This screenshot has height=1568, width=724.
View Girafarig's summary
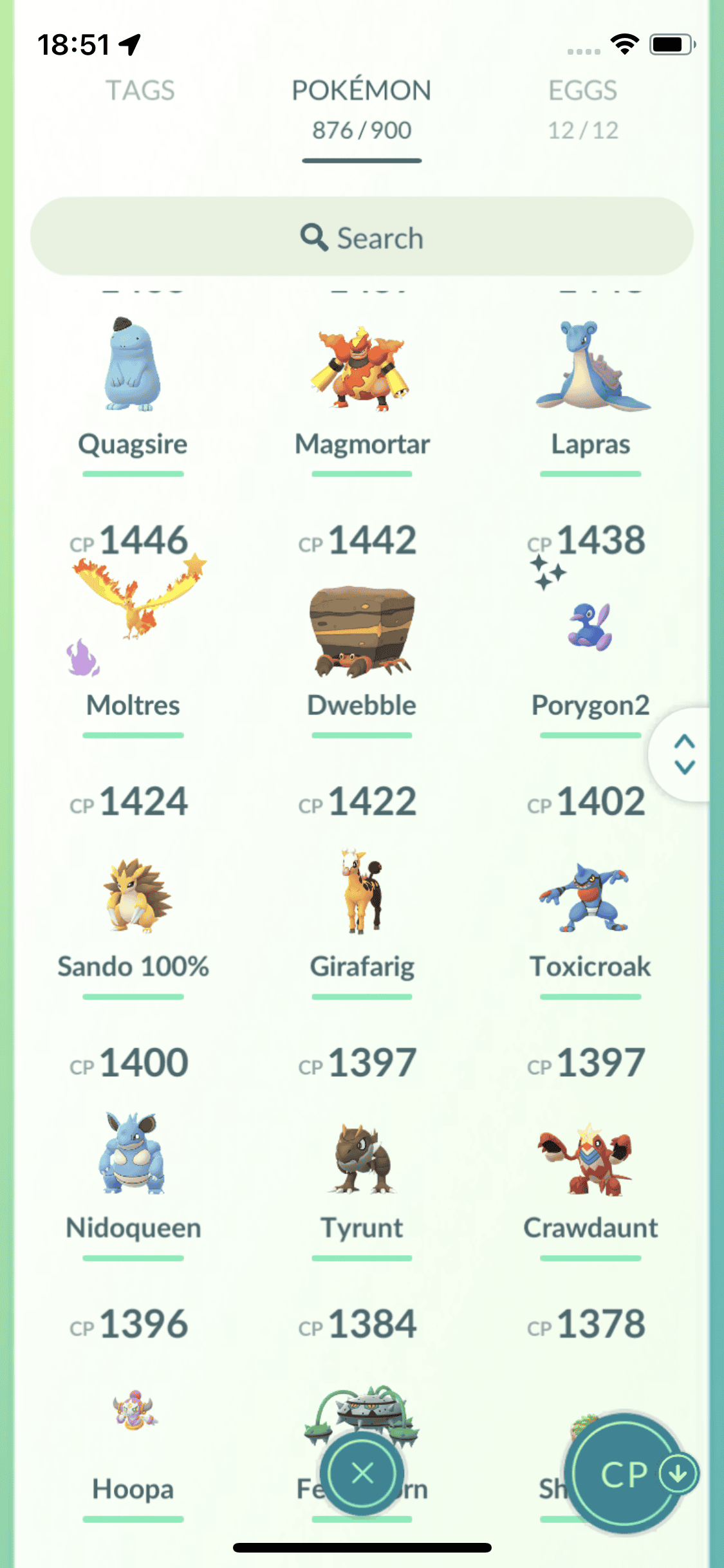tap(362, 893)
